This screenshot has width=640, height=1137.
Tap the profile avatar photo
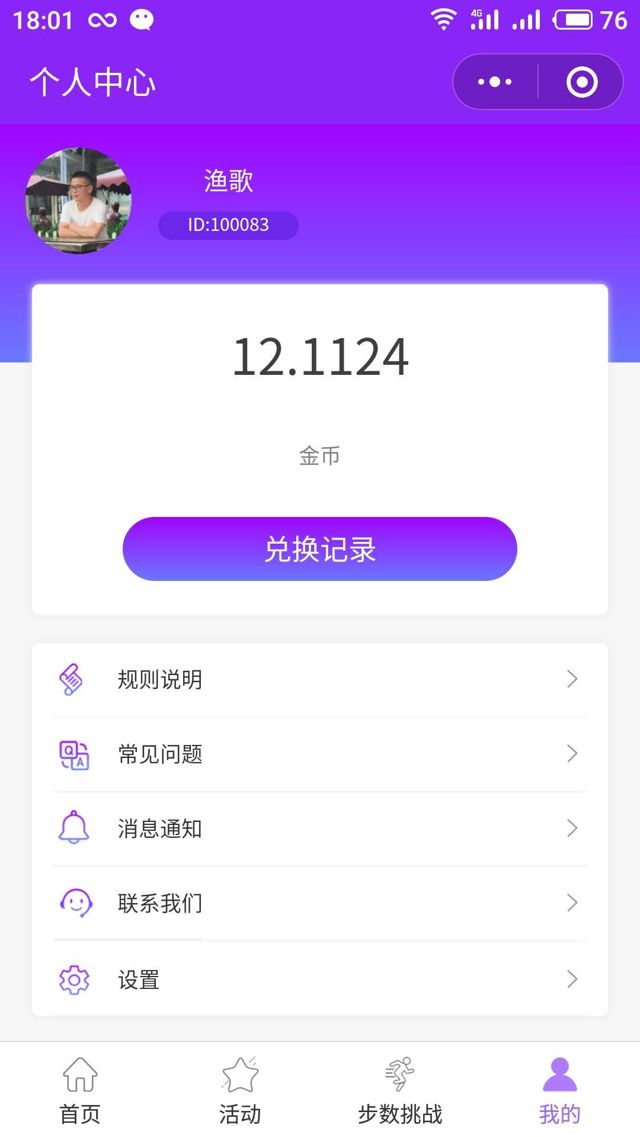pyautogui.click(x=78, y=200)
